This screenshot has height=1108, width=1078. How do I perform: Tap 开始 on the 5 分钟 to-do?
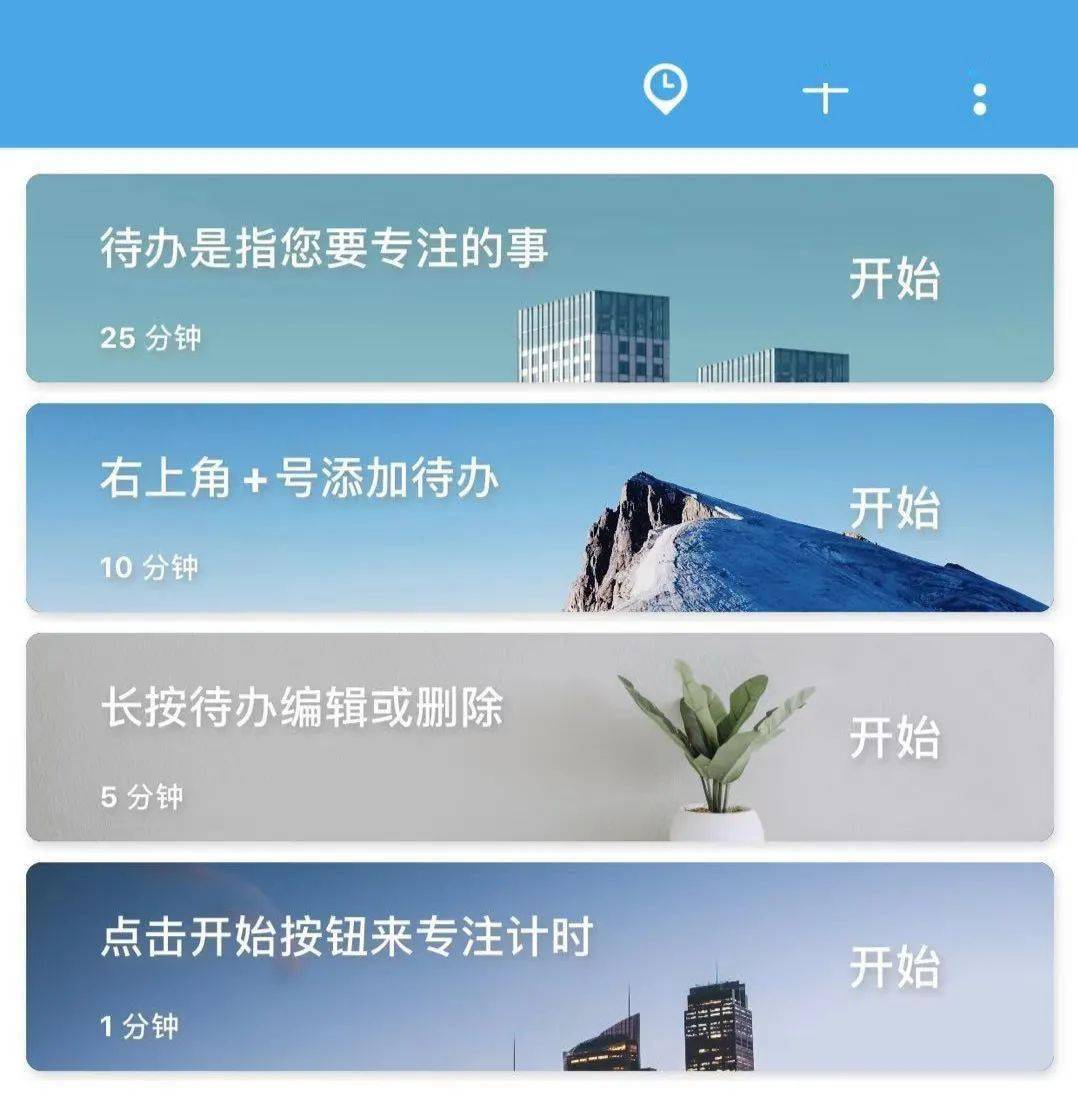pos(894,739)
